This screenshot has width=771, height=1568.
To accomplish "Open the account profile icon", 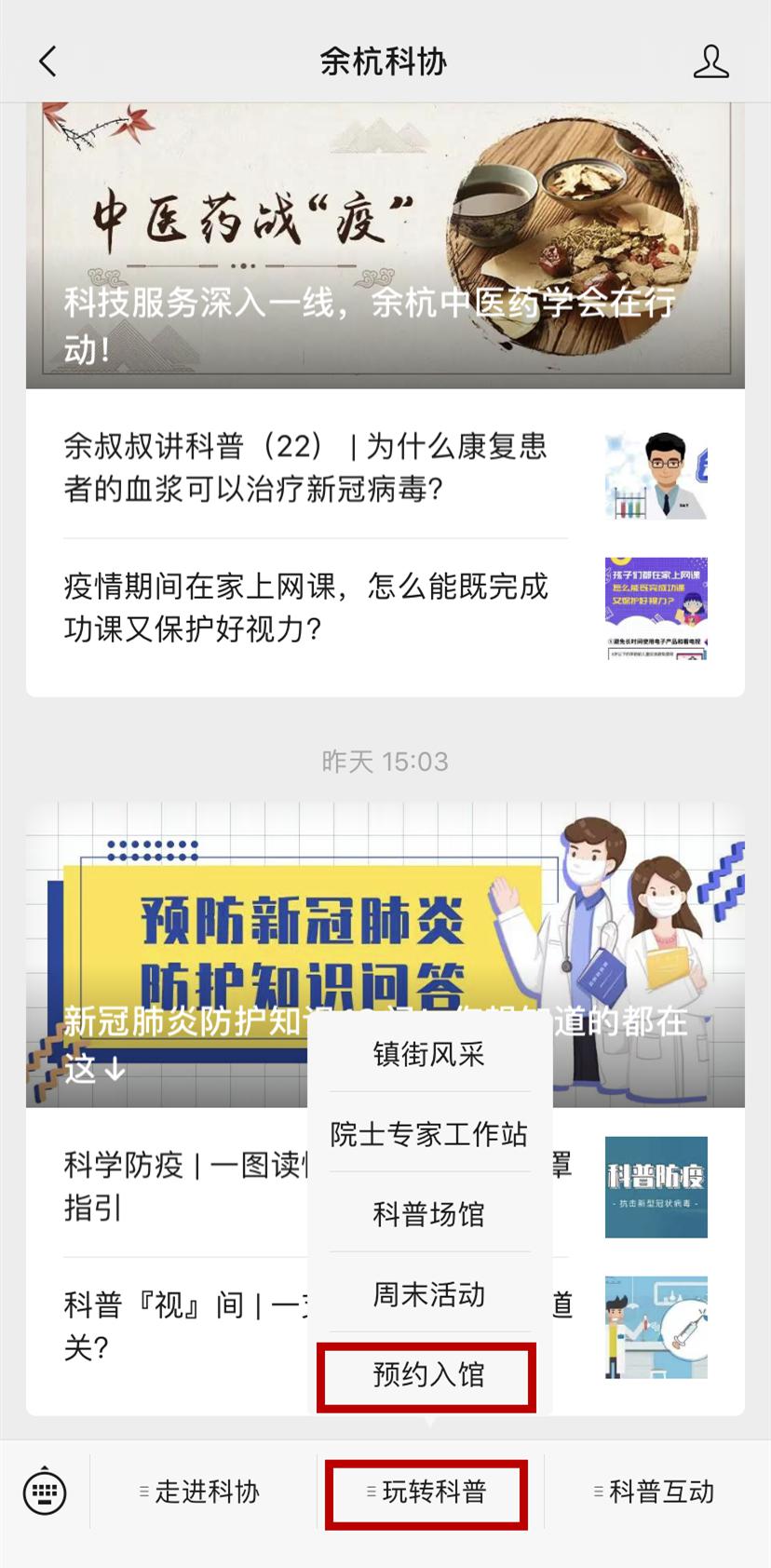I will click(710, 61).
